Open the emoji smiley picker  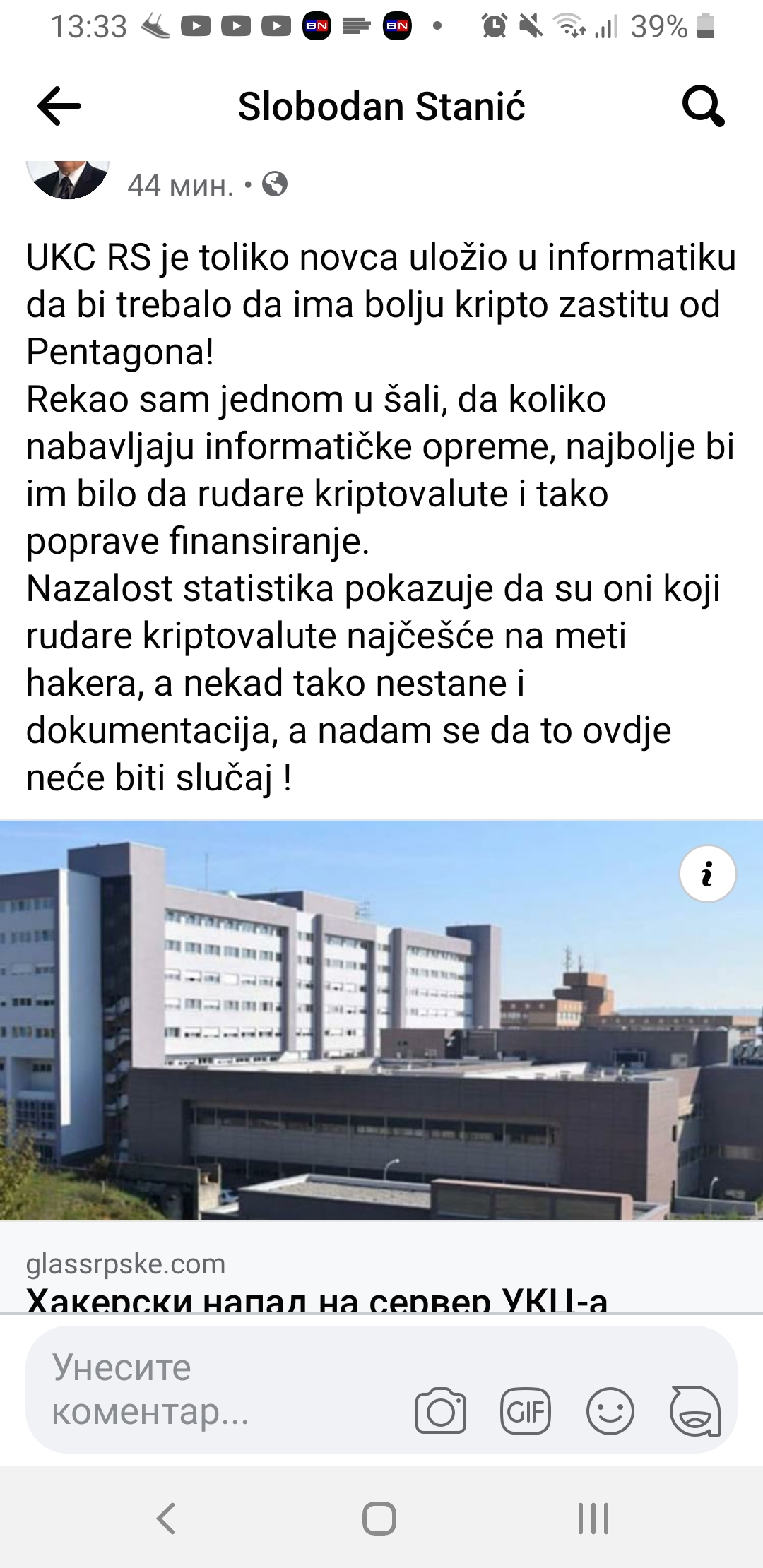point(610,1411)
